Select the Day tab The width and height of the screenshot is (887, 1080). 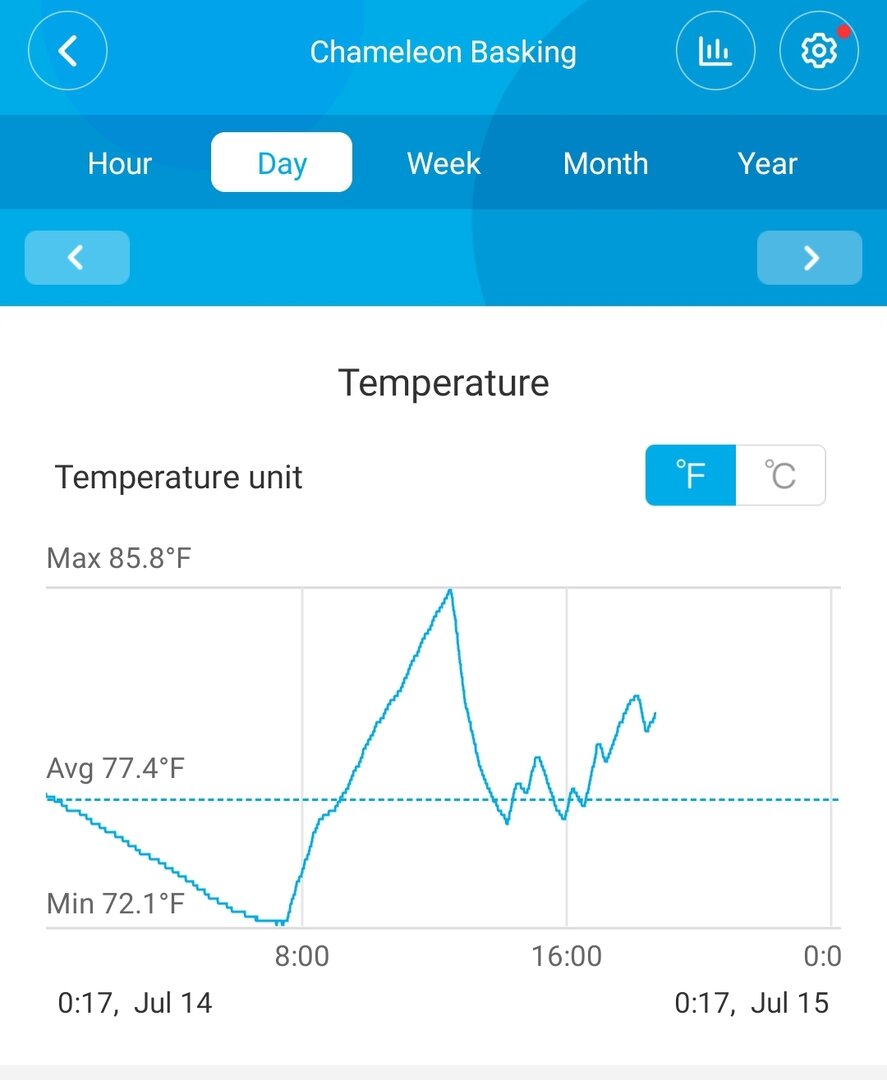281,163
